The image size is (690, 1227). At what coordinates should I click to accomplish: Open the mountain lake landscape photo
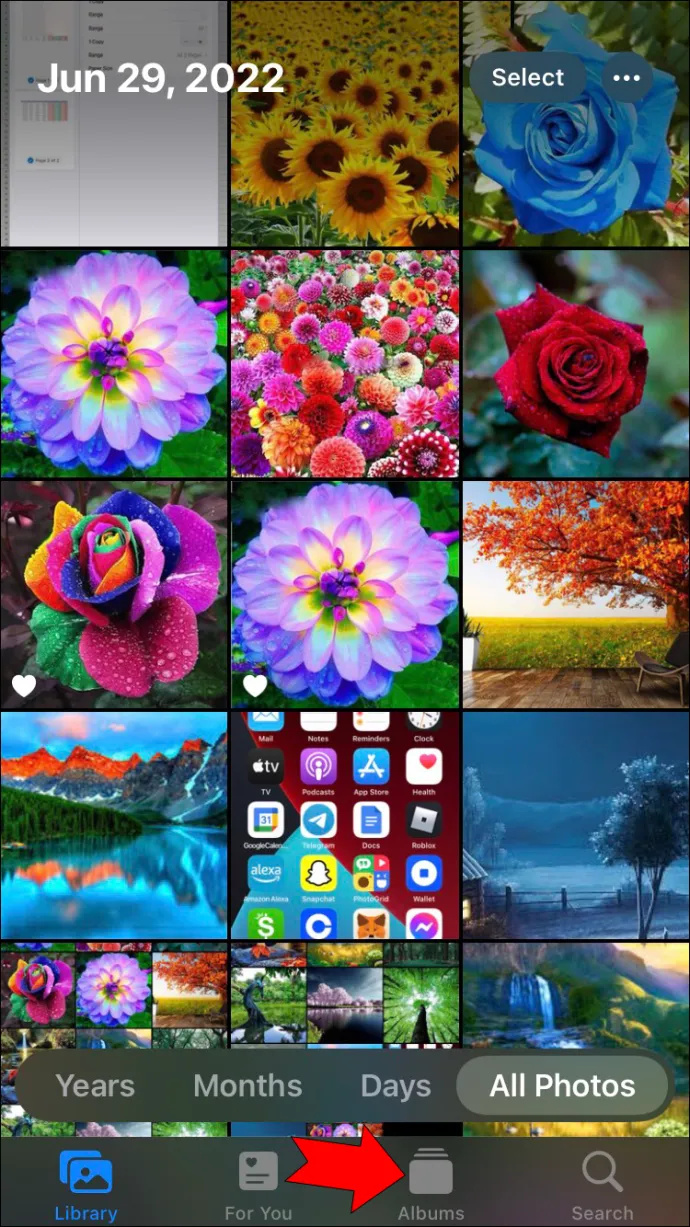114,825
